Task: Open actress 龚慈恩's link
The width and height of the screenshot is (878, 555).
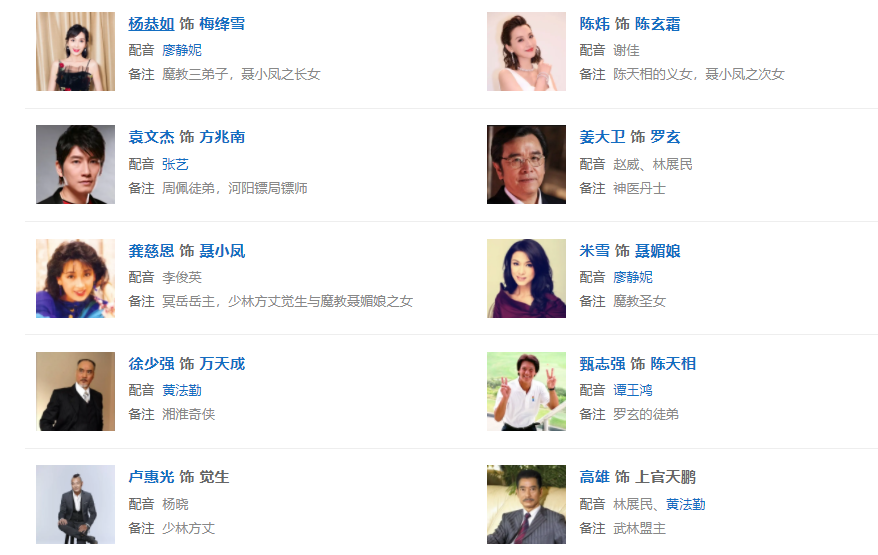Action: (x=151, y=251)
